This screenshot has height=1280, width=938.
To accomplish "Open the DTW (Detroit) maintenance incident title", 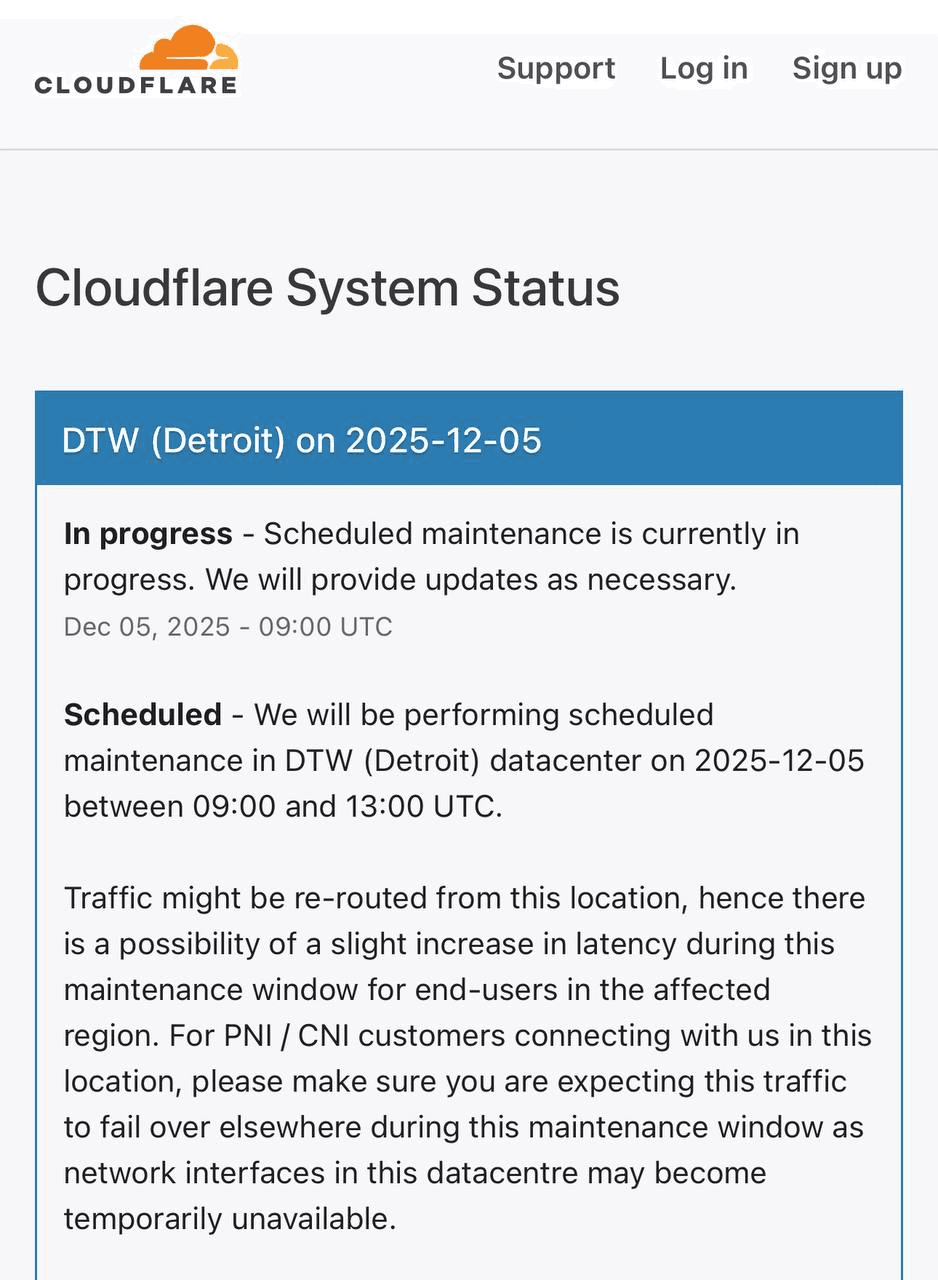I will (x=301, y=440).
